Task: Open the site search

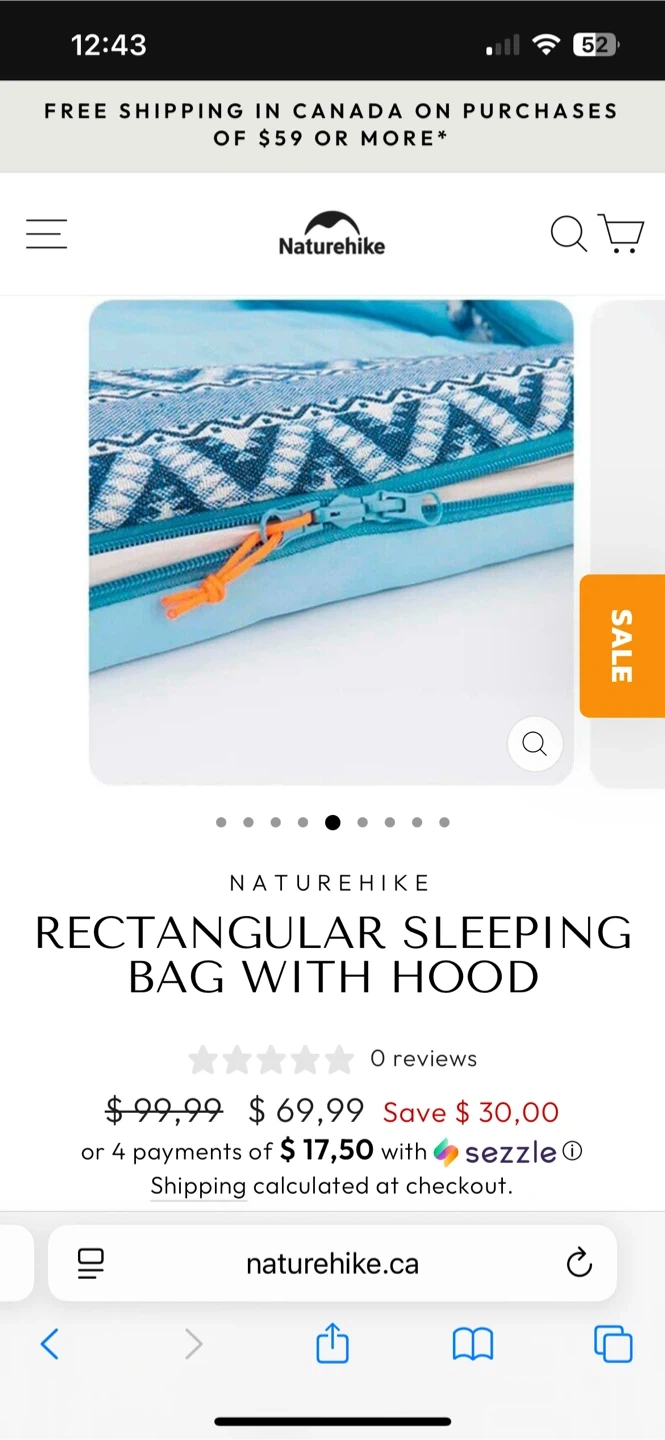Action: (x=569, y=233)
